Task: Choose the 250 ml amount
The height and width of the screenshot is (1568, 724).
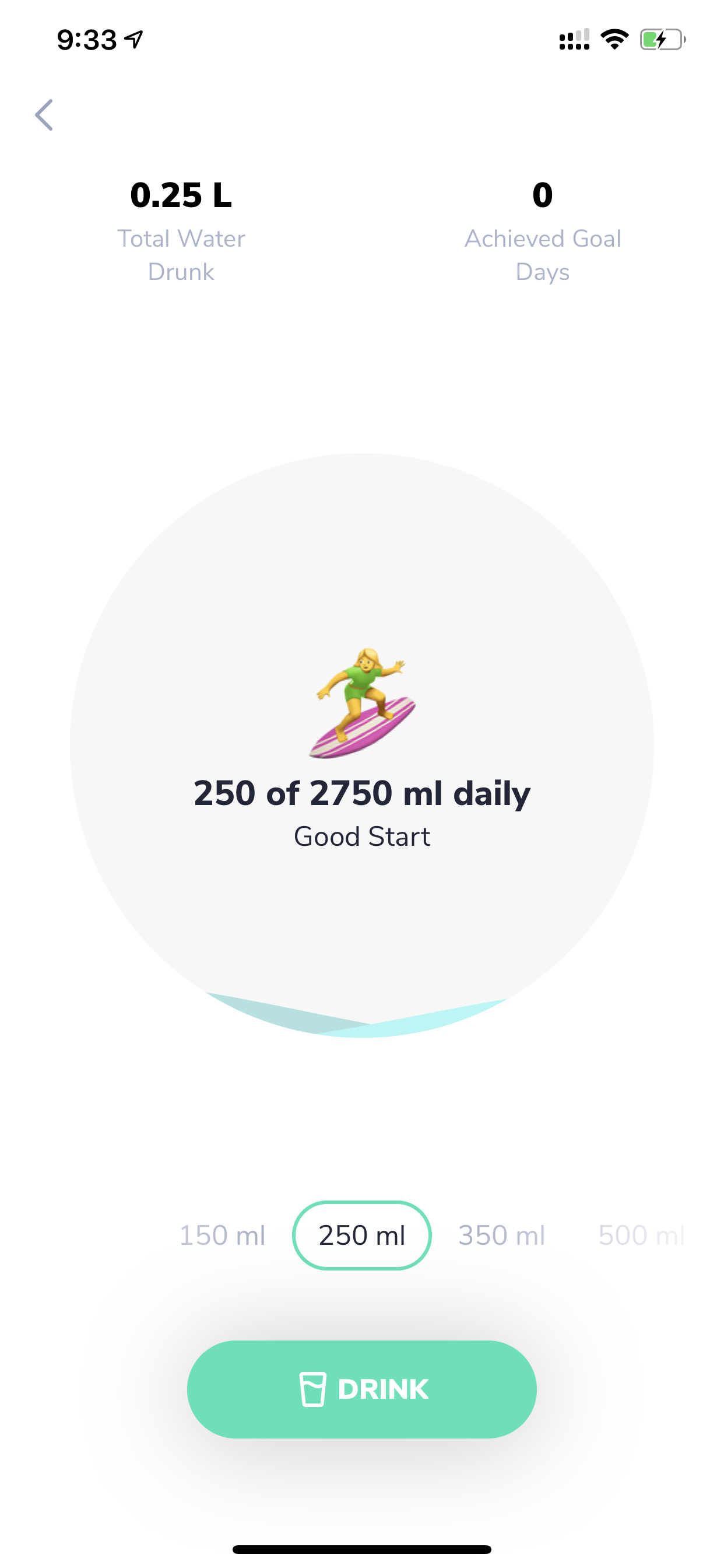Action: point(362,1235)
